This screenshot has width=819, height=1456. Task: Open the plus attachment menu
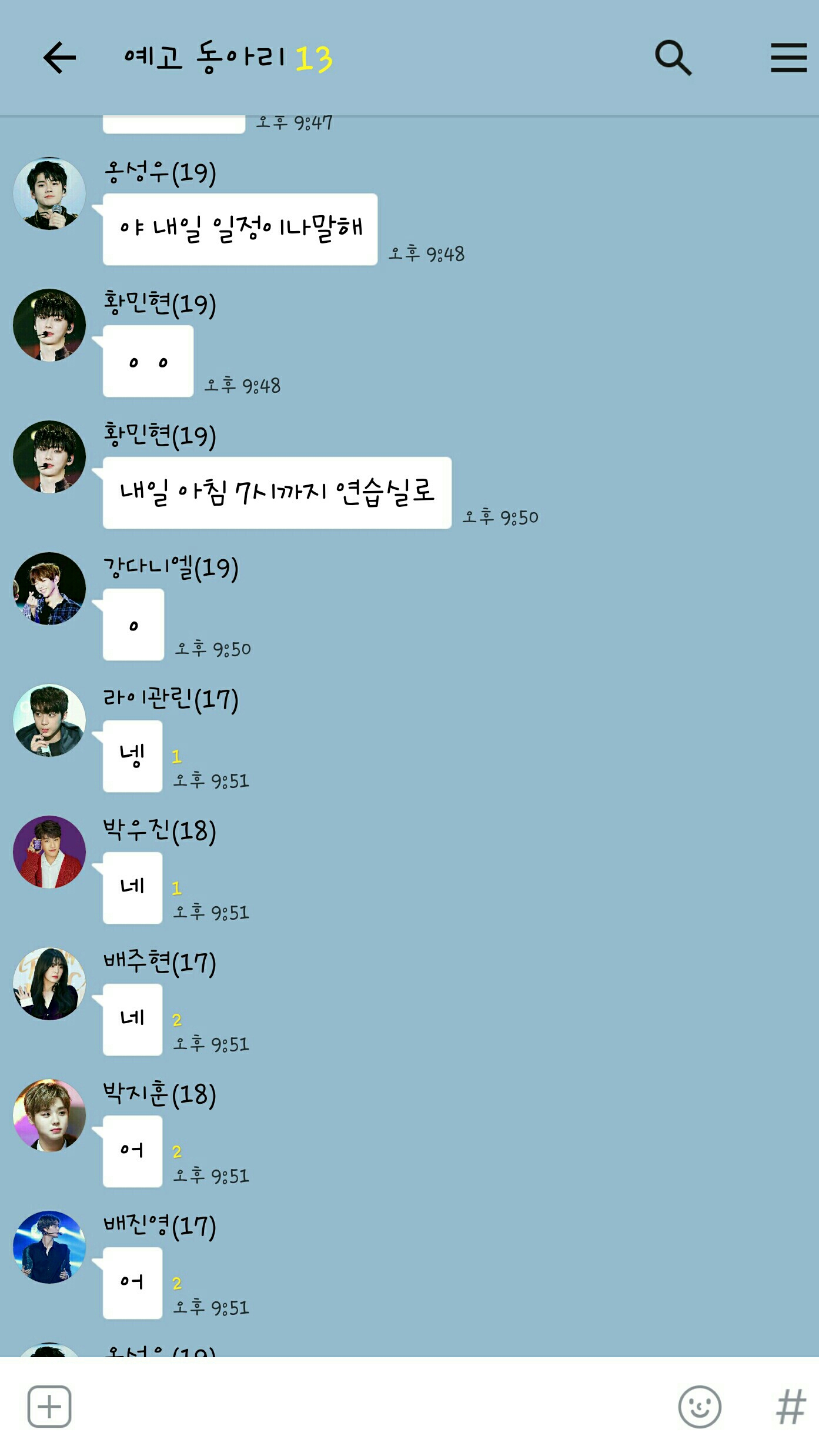click(49, 1407)
